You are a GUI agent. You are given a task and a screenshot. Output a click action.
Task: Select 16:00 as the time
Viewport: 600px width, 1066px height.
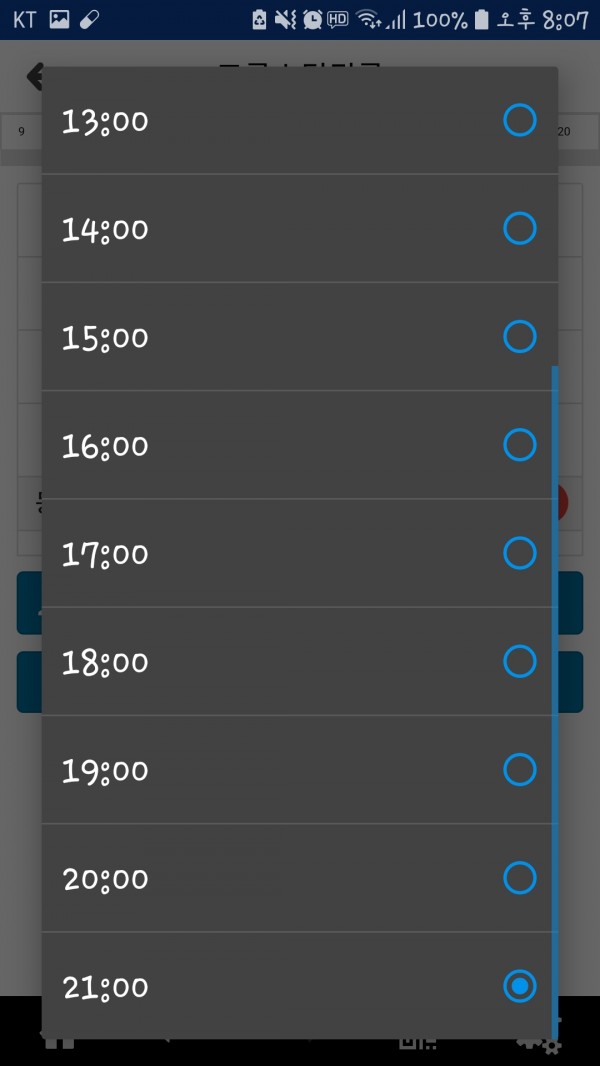pyautogui.click(x=300, y=445)
